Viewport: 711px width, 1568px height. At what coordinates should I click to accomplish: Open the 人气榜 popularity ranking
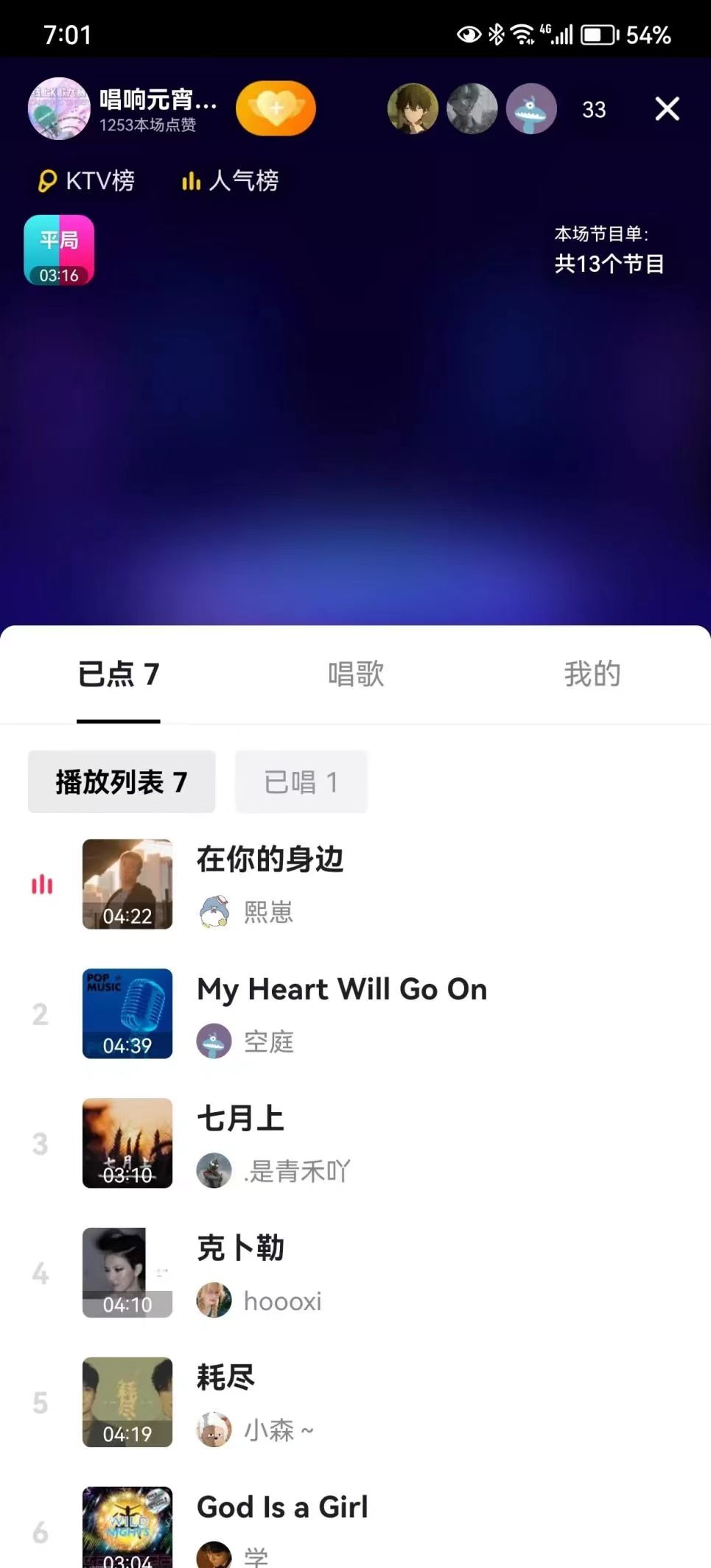tap(230, 180)
